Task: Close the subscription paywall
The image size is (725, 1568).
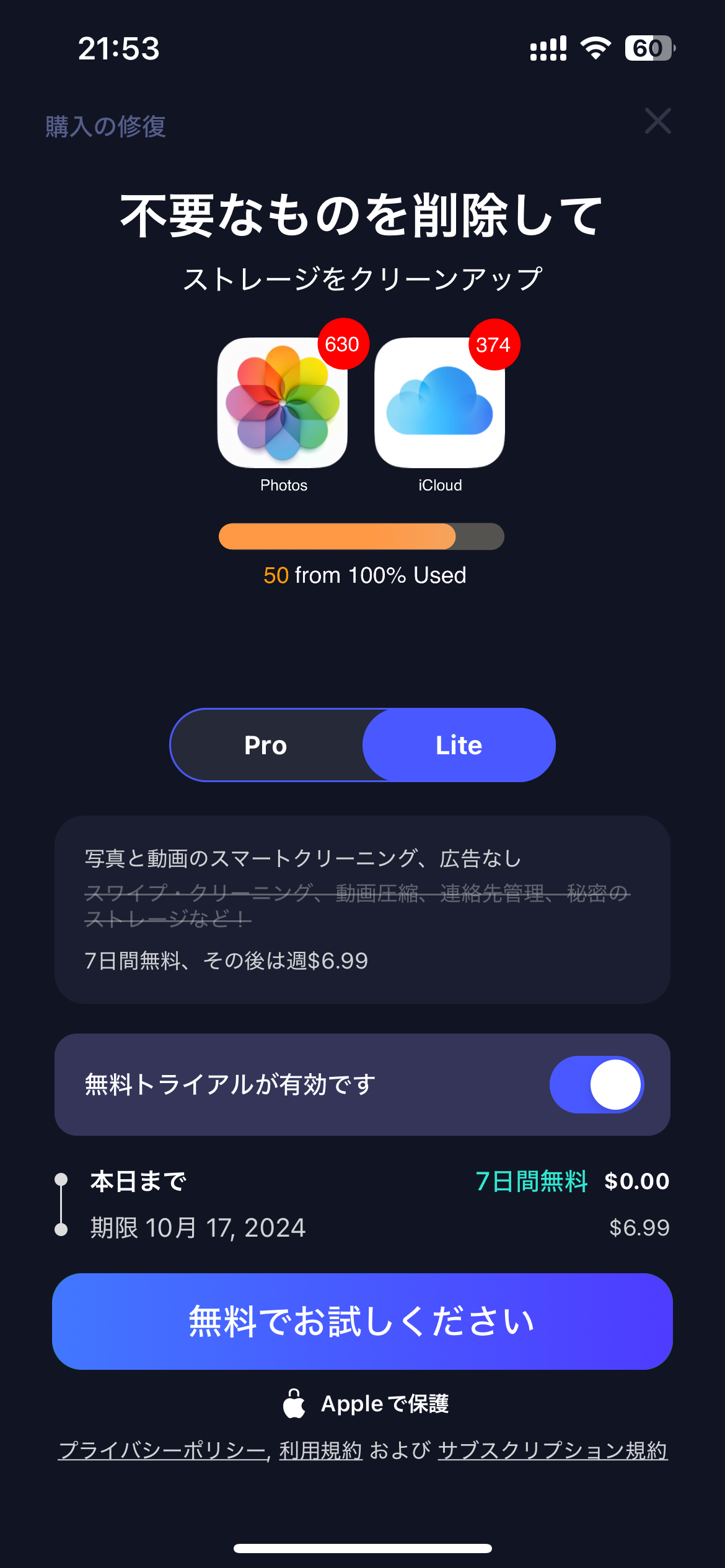Action: [657, 121]
